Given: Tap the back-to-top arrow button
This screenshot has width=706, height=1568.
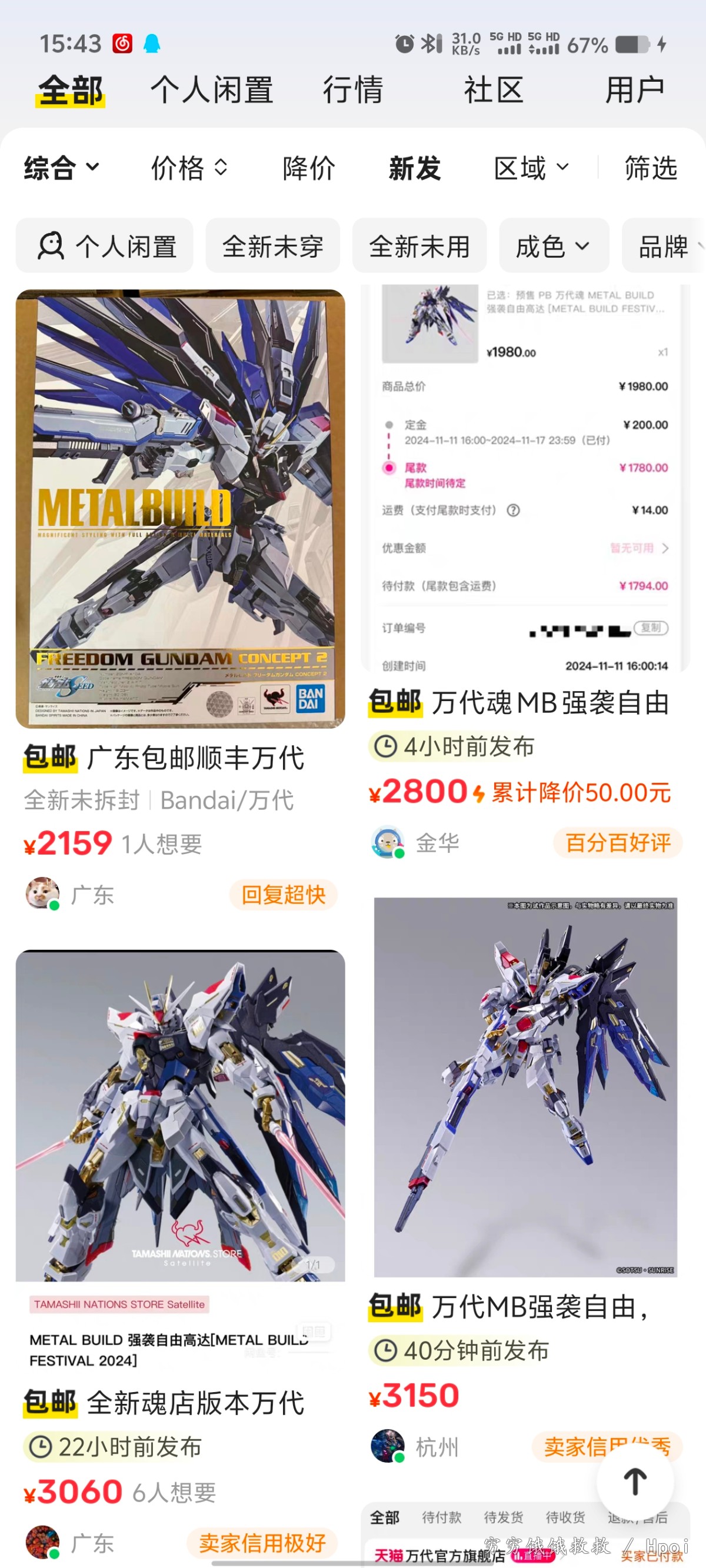Looking at the screenshot, I should point(634,1482).
